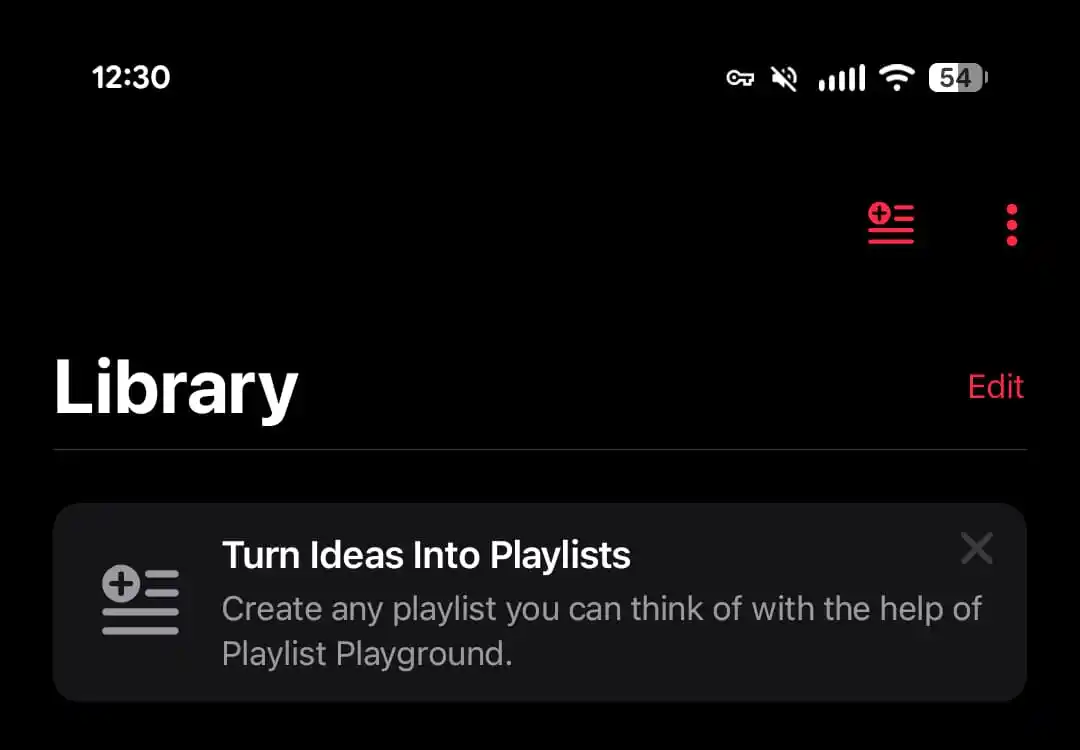The height and width of the screenshot is (750, 1080).
Task: Dismiss the Turn Ideas Into Playlists banner
Action: pos(976,548)
